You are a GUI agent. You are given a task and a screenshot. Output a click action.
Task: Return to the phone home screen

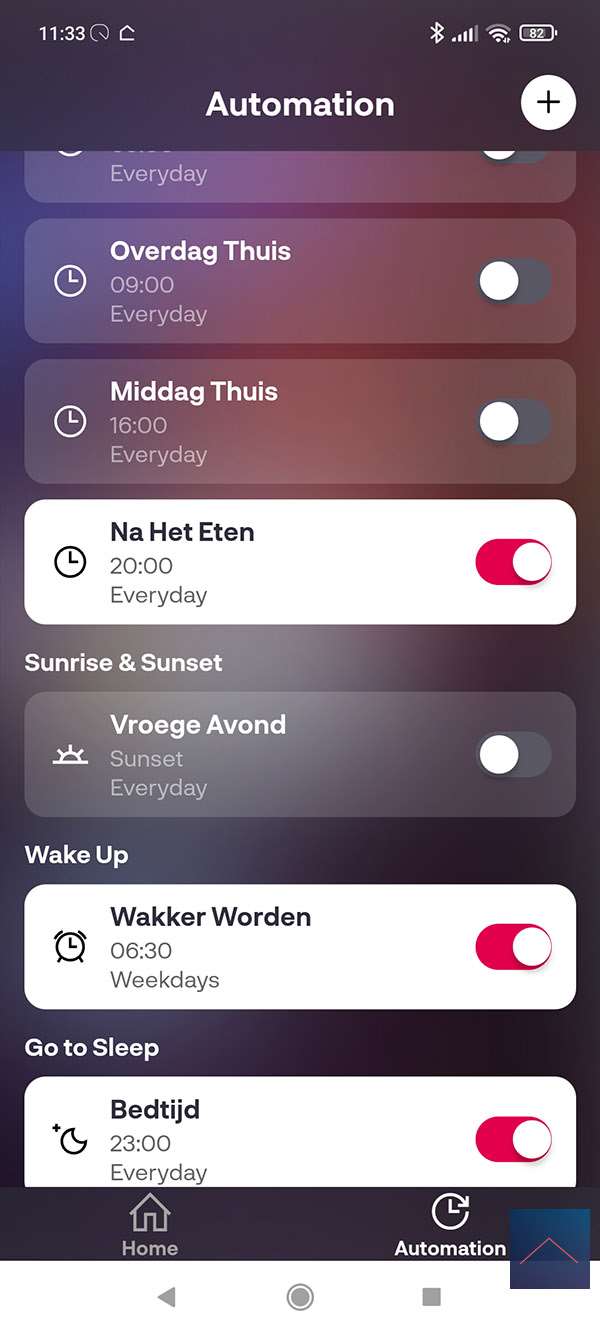(x=299, y=1298)
